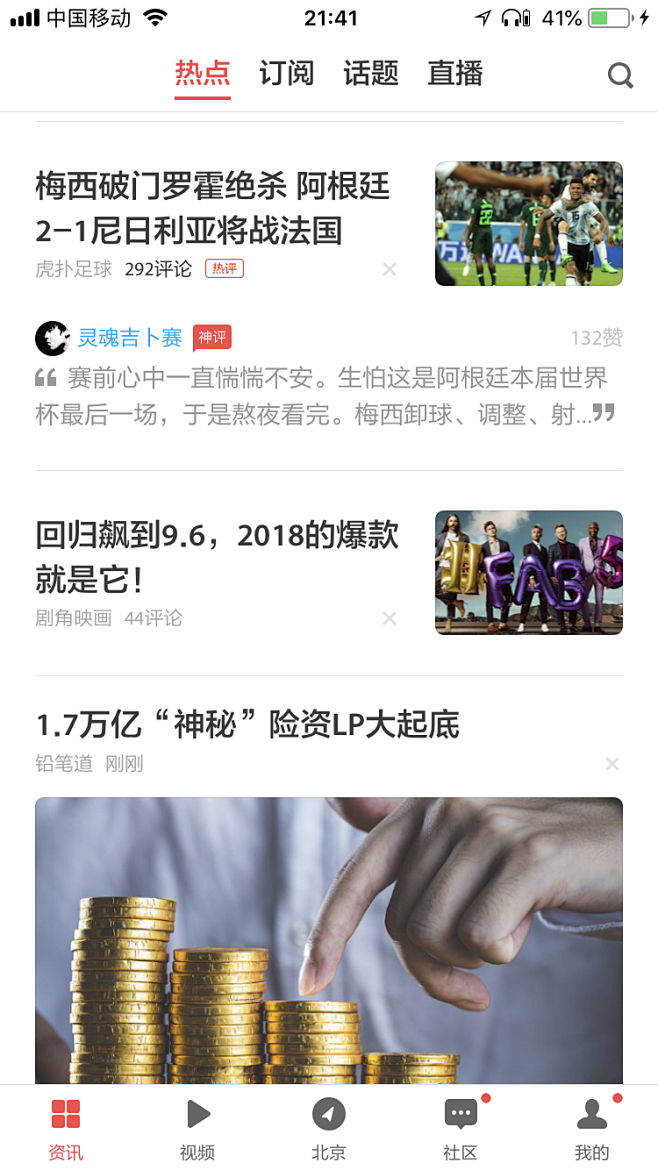Switch to the 话题 tab
This screenshot has height=1170, width=658.
point(371,74)
